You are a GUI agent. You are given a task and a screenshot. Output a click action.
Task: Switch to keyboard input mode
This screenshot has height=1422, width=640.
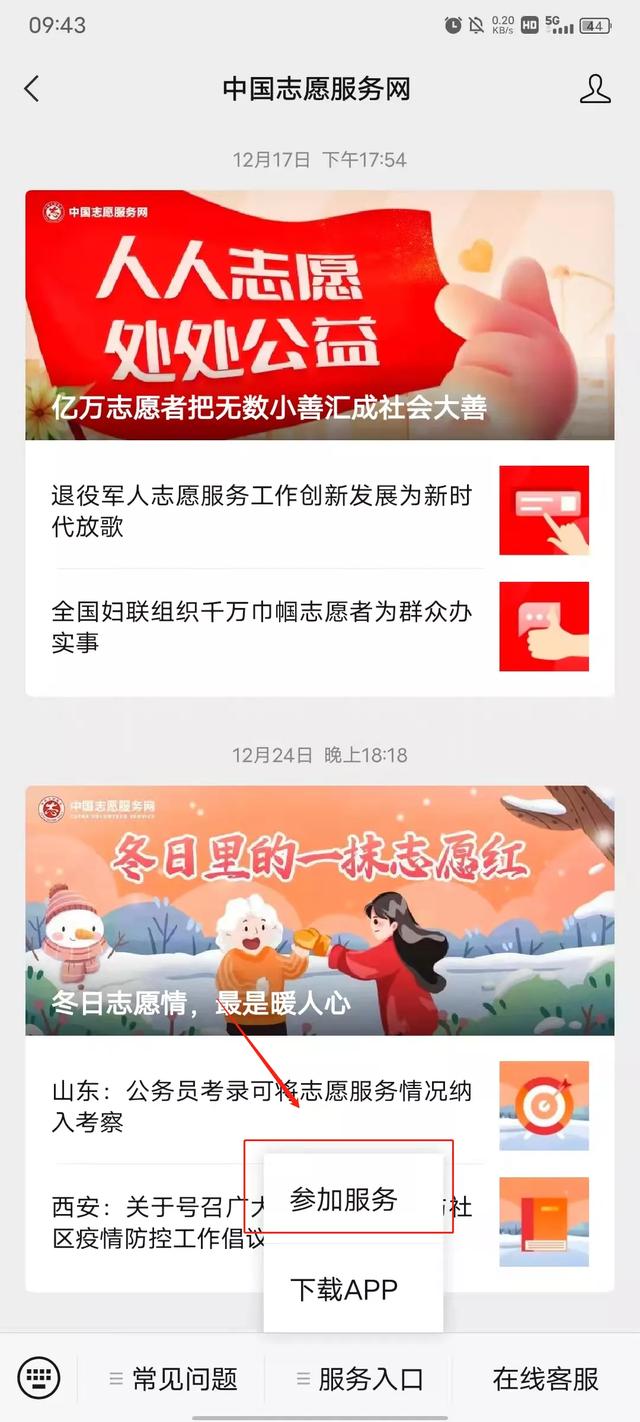click(39, 1379)
